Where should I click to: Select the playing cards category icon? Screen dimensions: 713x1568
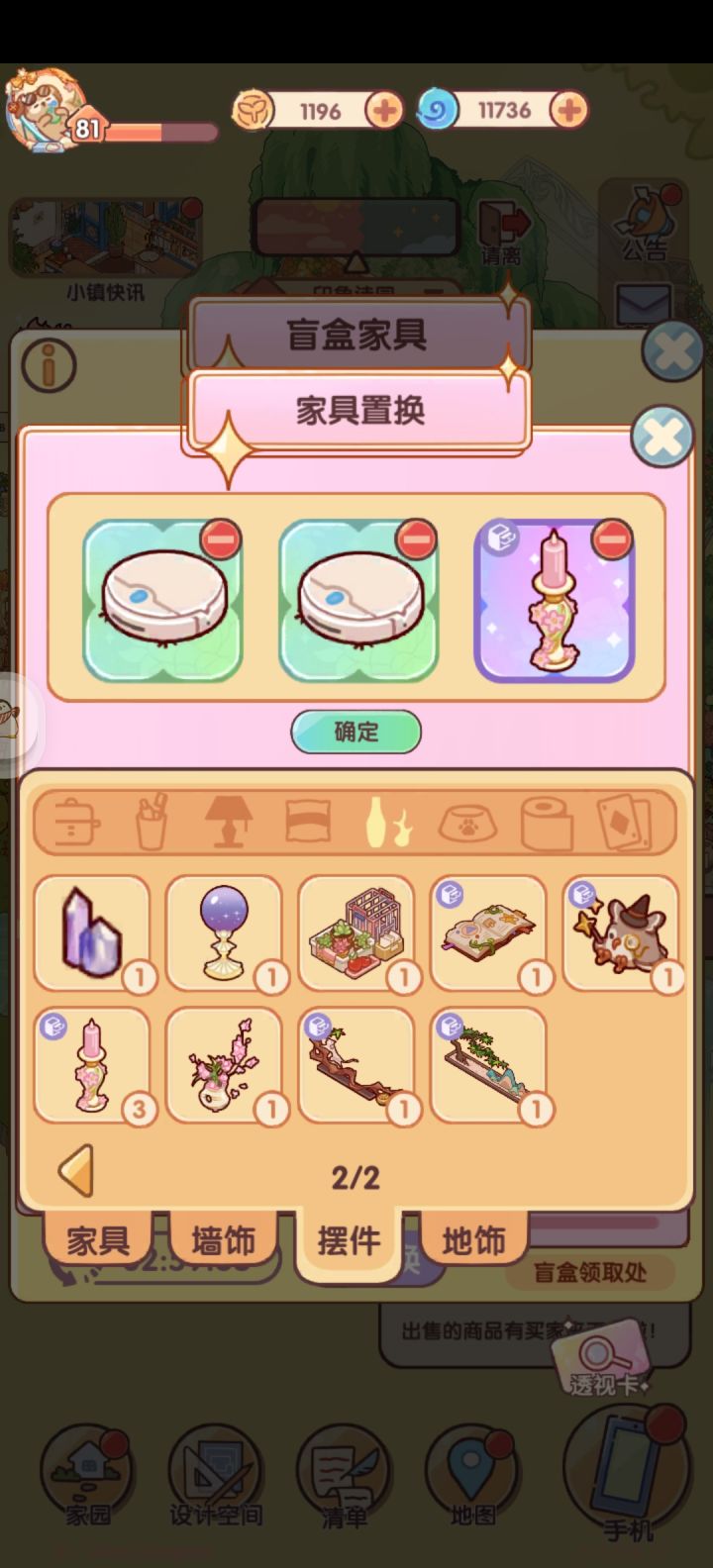622,823
